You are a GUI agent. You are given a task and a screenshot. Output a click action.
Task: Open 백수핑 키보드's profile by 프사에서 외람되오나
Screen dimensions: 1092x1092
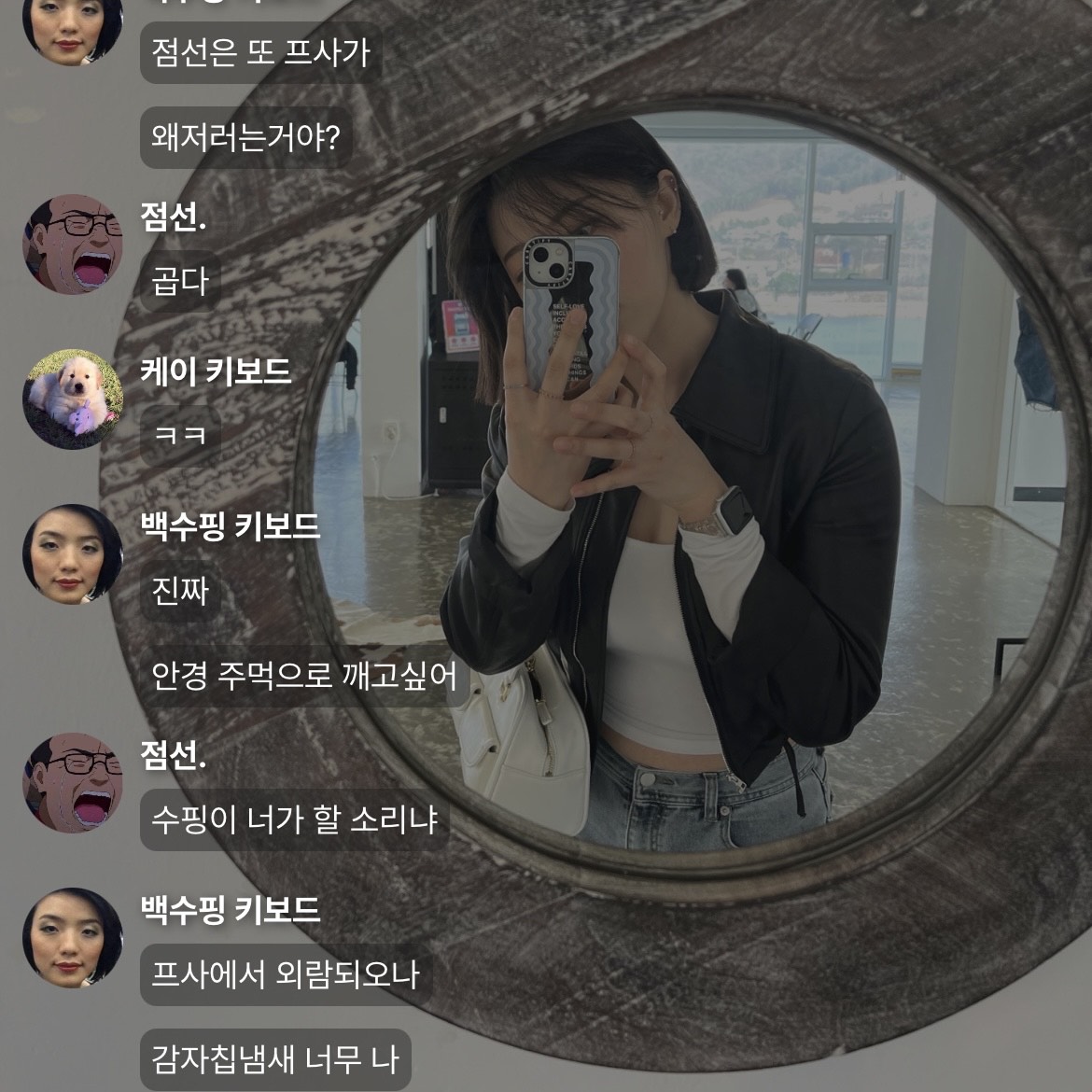[73, 937]
